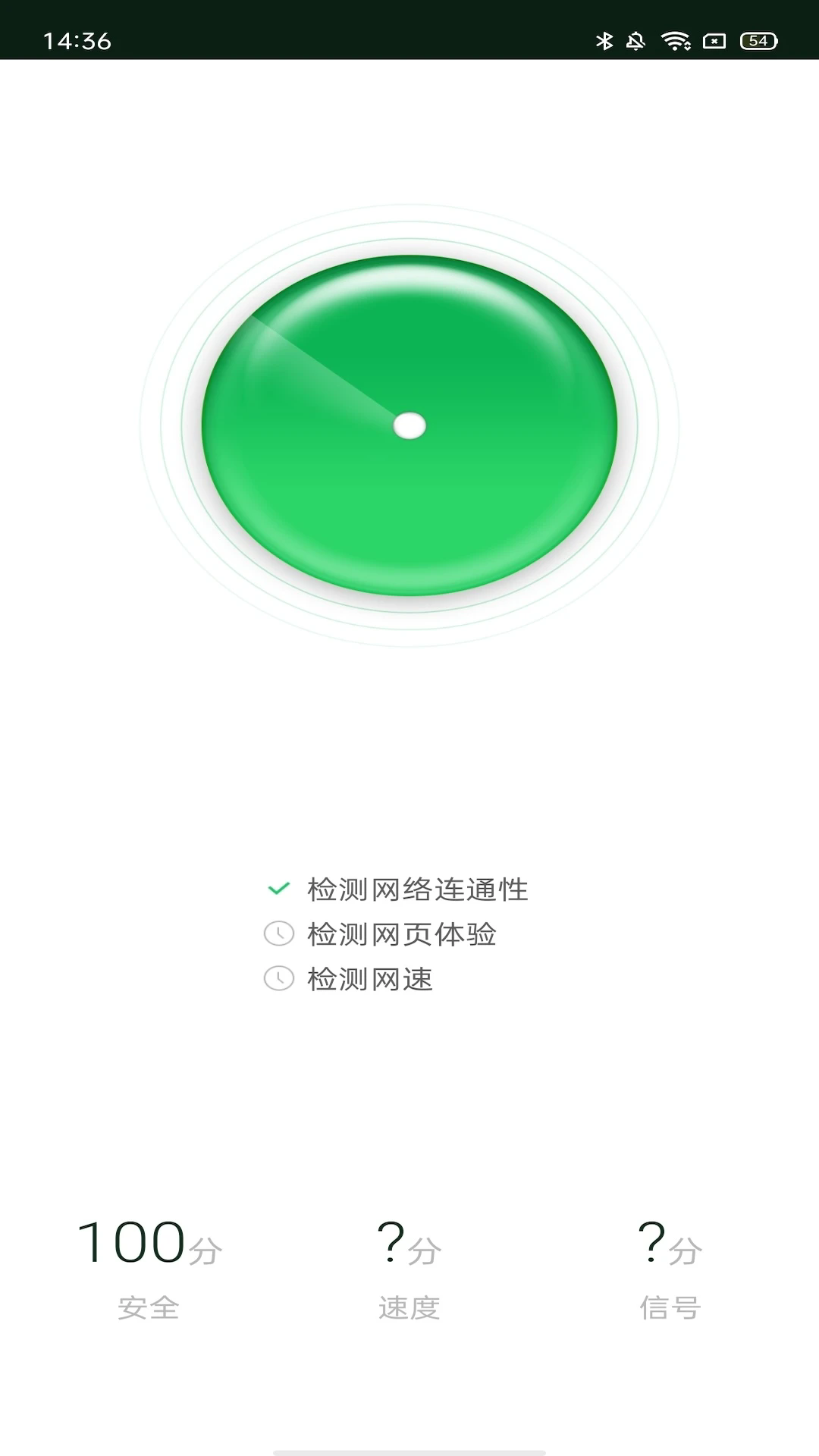Viewport: 819px width, 1456px height.
Task: Click the muted notification bell icon
Action: coord(635,42)
